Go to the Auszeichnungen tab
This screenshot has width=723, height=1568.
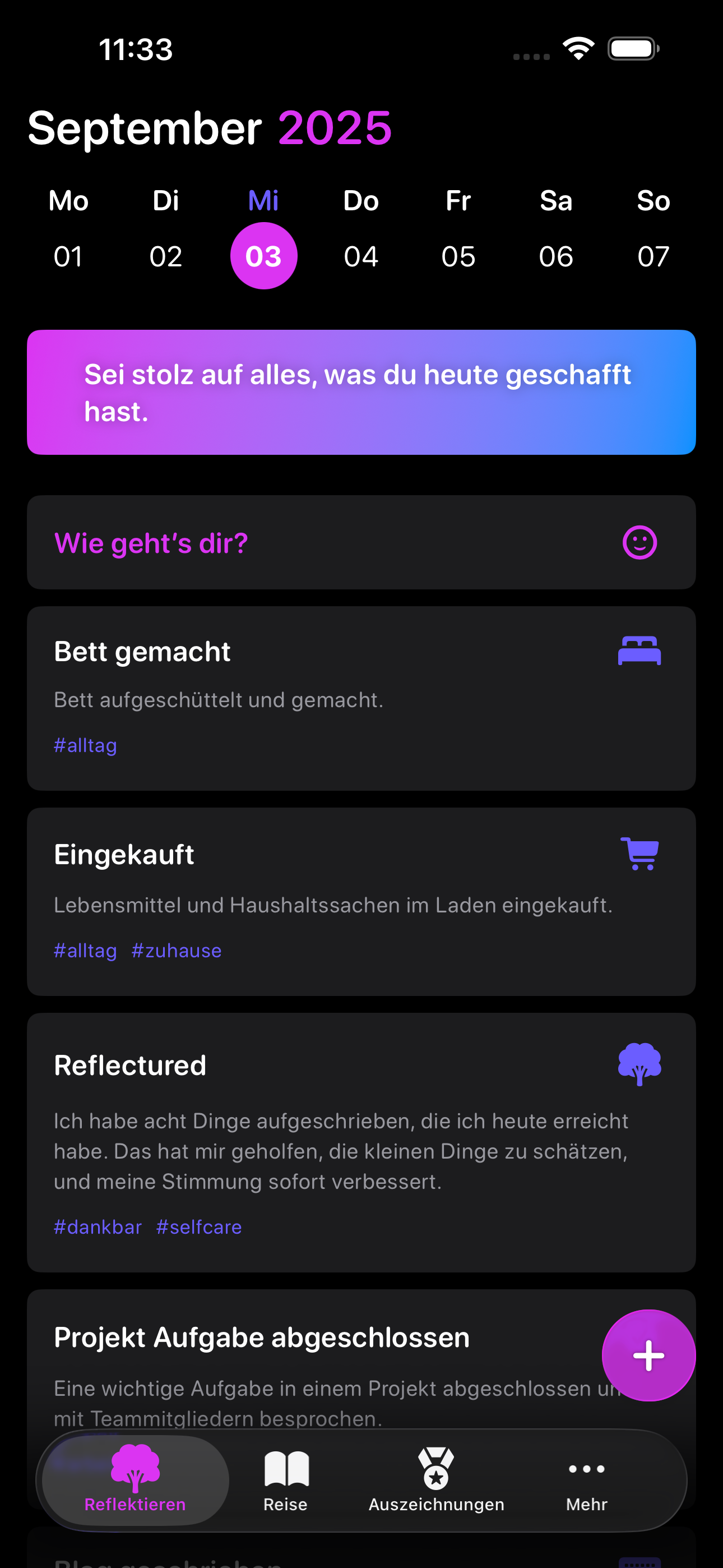pos(437,1481)
